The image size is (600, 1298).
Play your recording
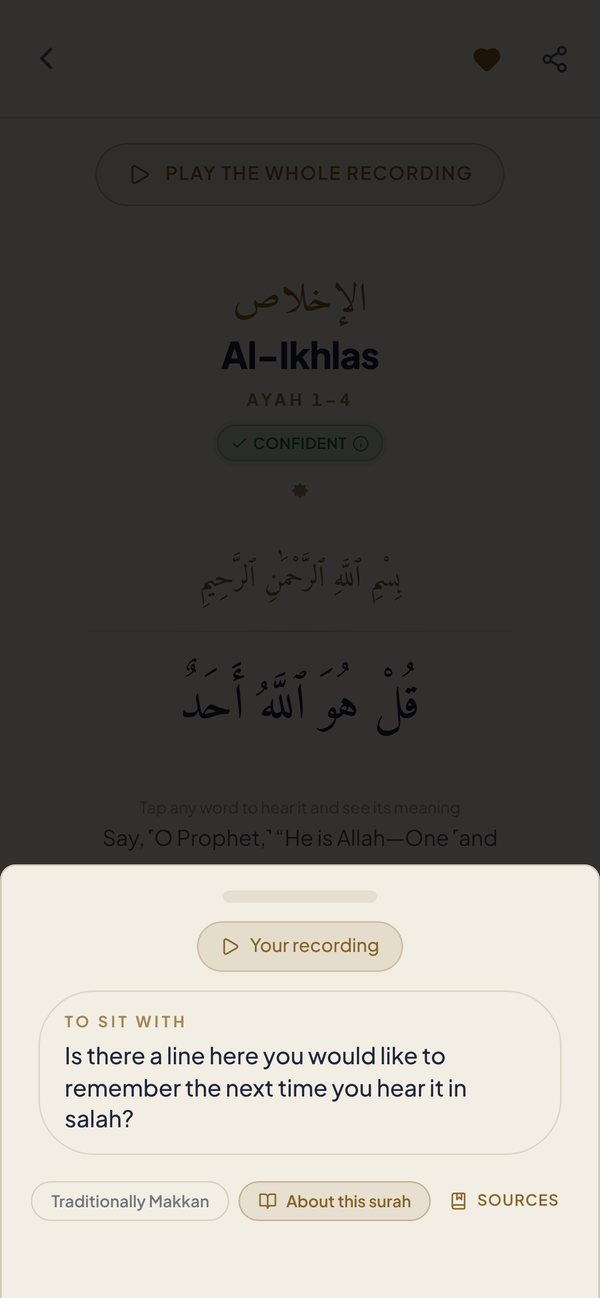[300, 946]
